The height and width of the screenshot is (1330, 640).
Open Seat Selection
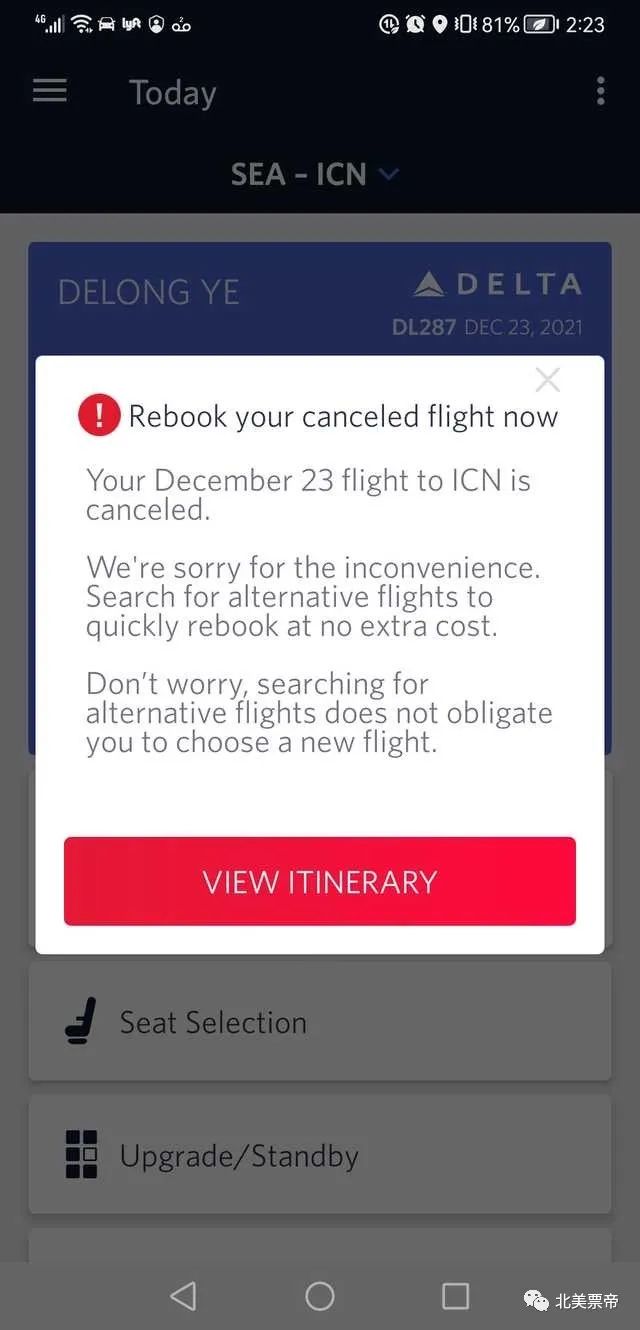coord(319,1022)
